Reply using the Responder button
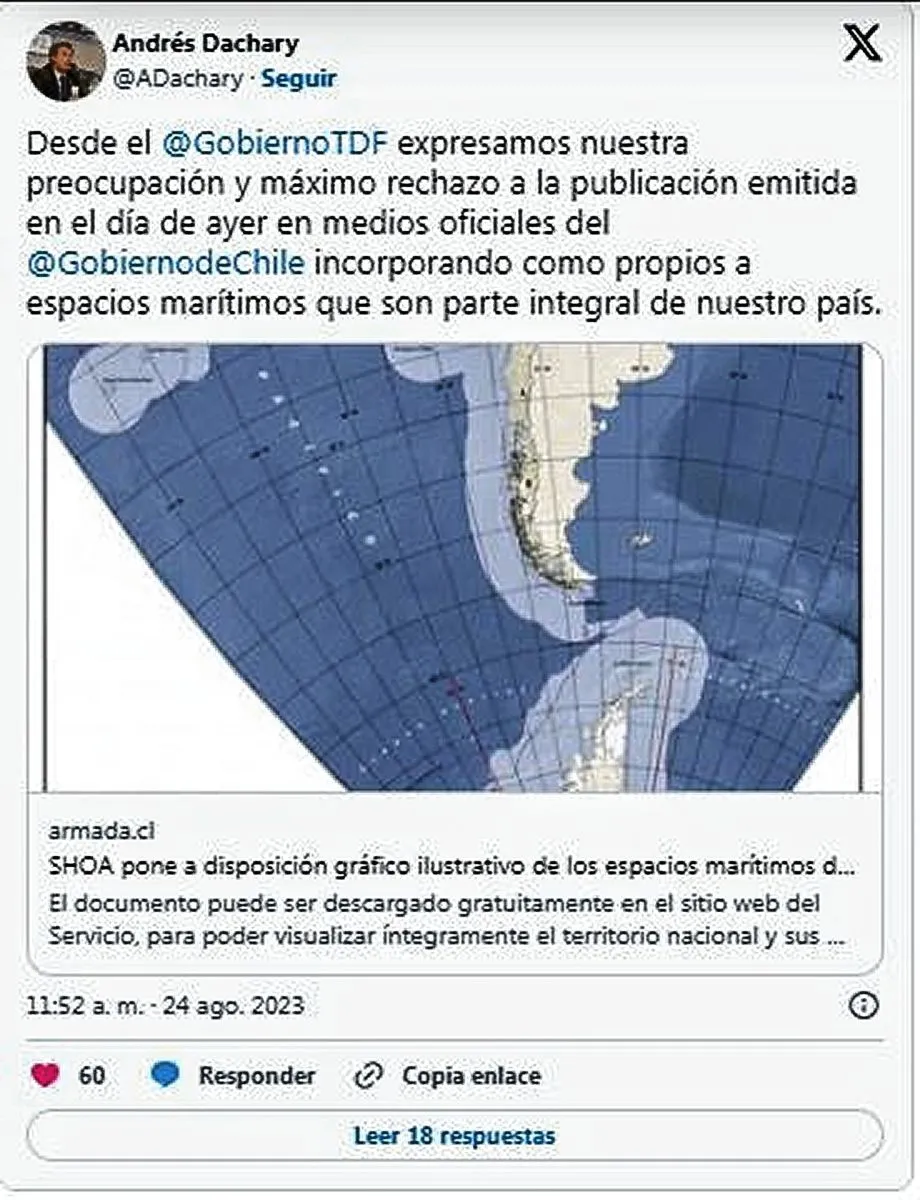The width and height of the screenshot is (920, 1200). [x=233, y=1076]
